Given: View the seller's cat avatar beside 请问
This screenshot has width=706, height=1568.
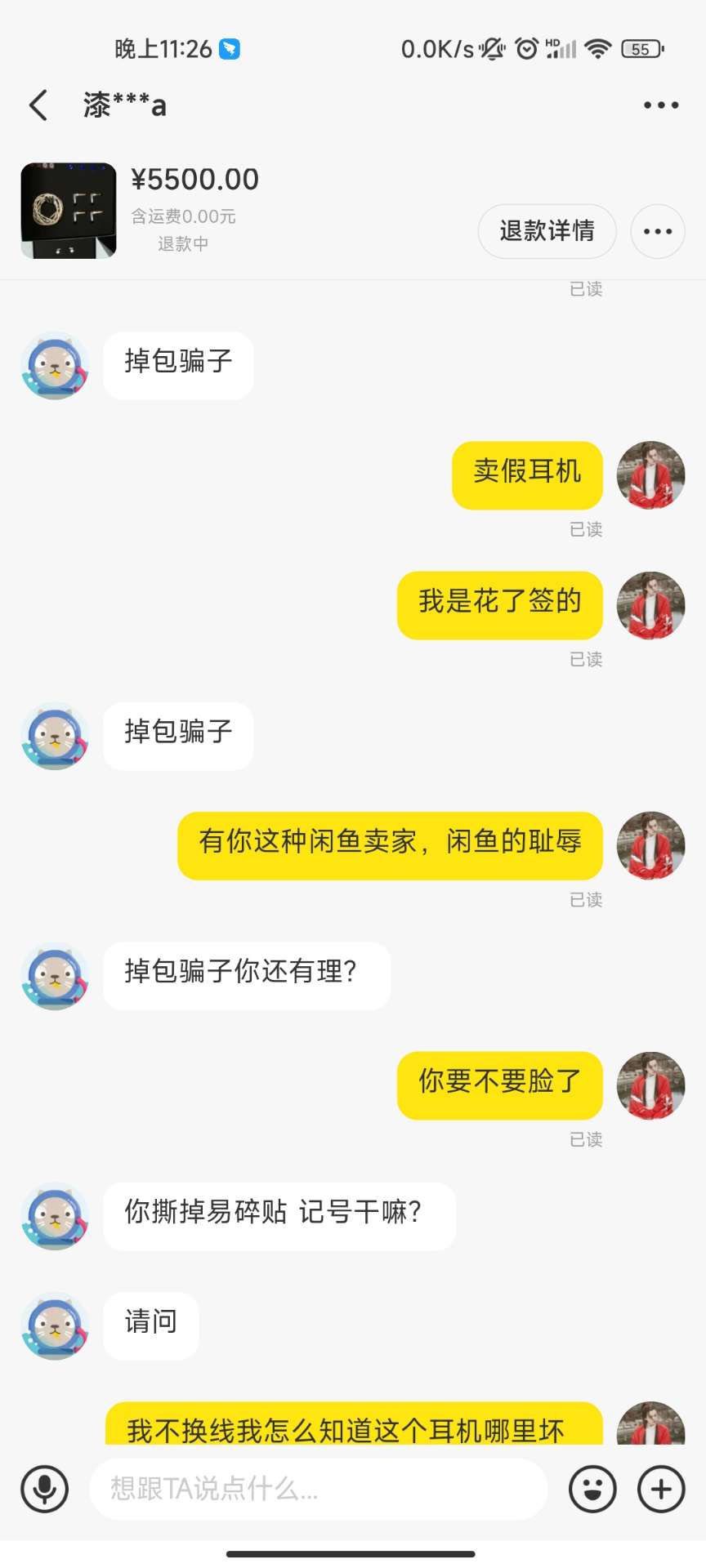Looking at the screenshot, I should pos(55,1325).
